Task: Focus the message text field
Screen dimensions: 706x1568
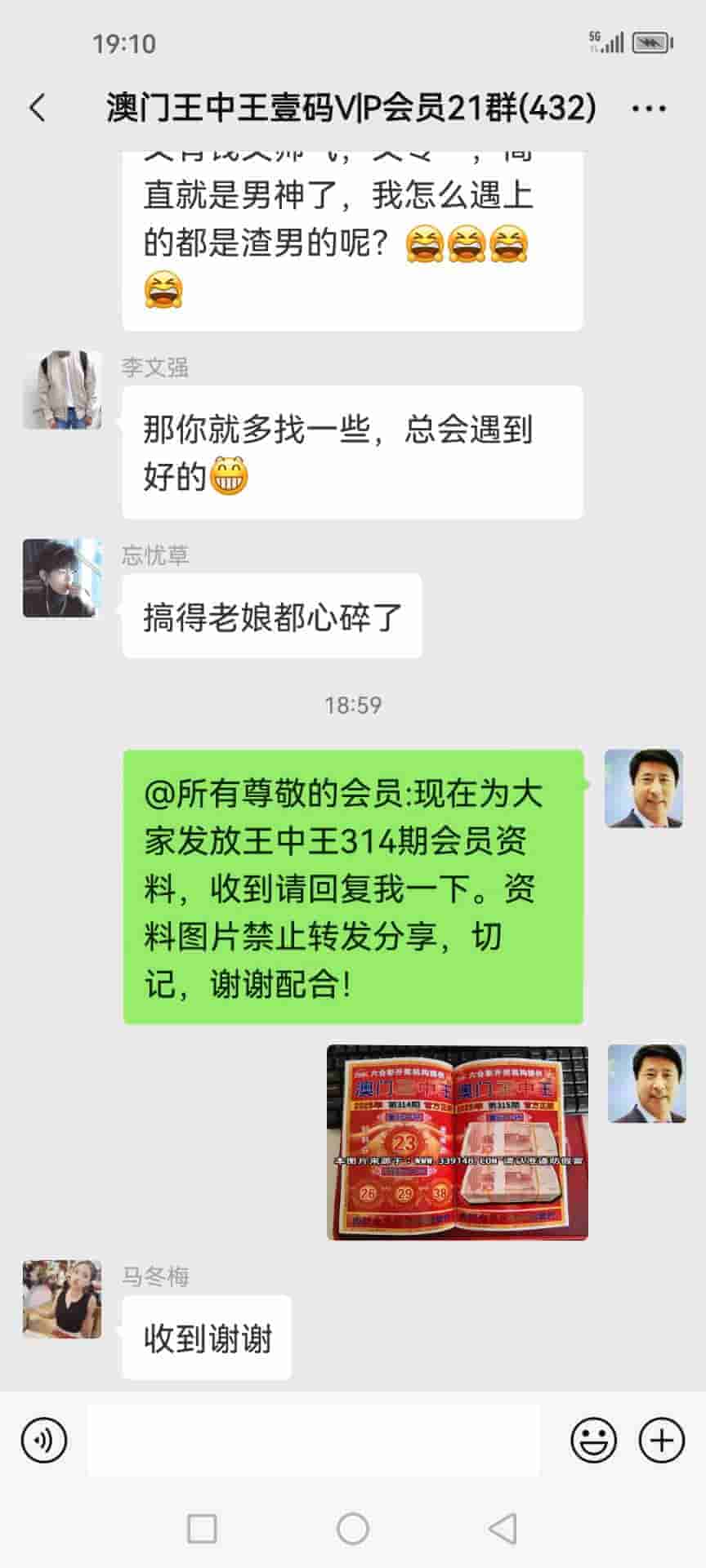Action: (314, 1440)
